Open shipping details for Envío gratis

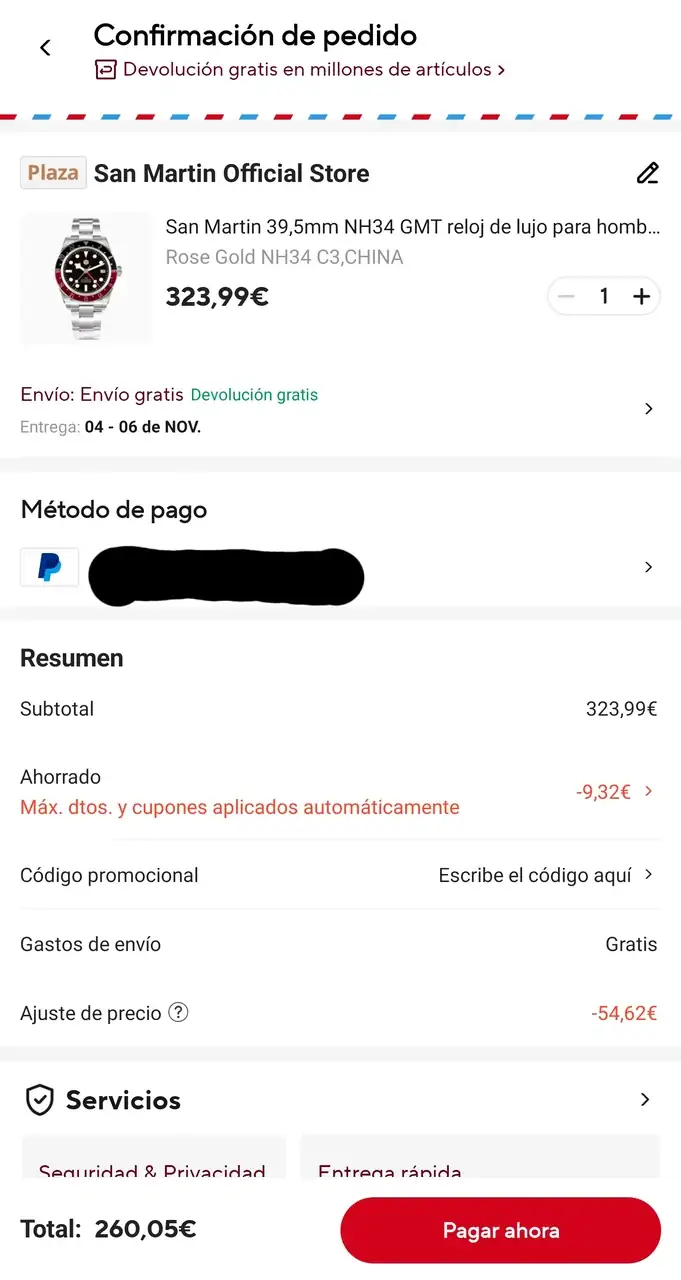[x=648, y=409]
